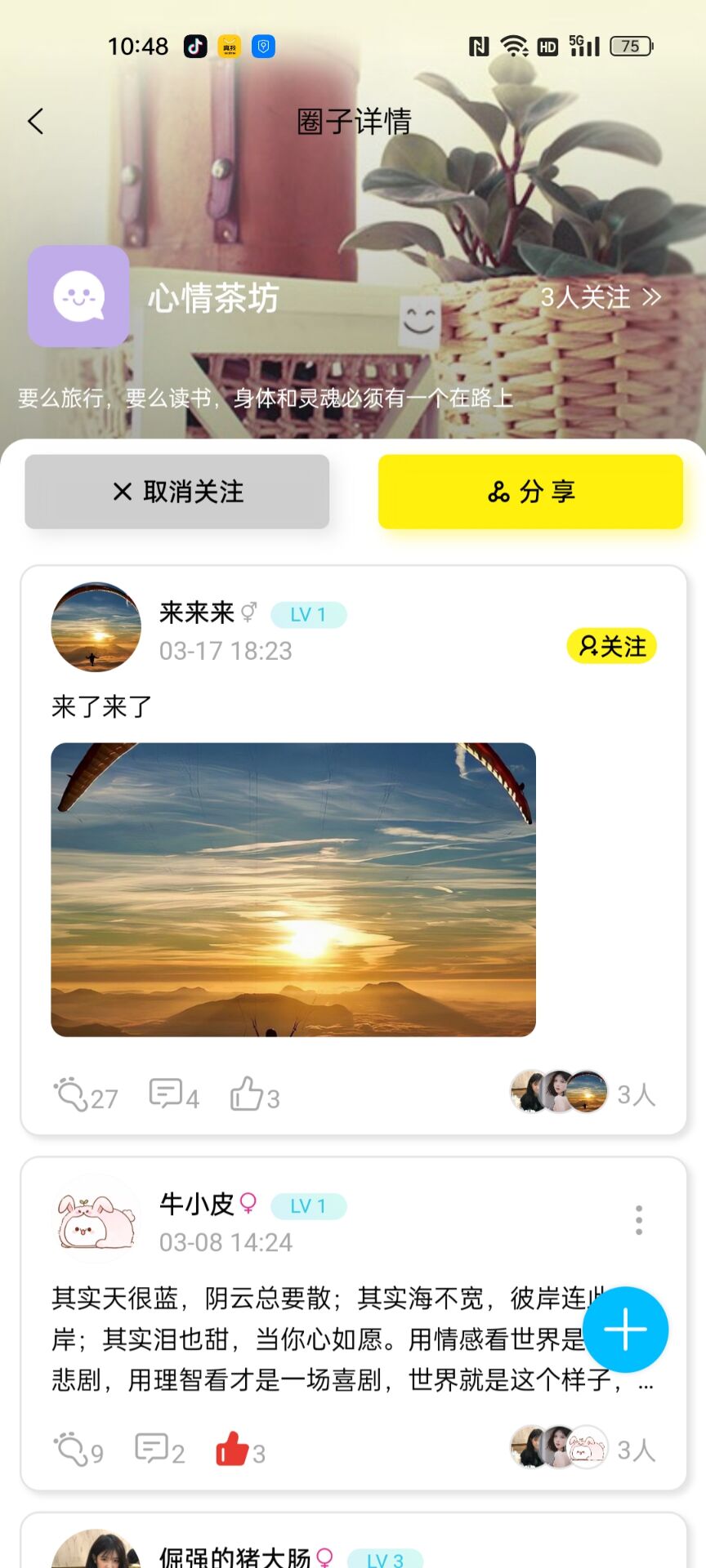Click the blue plus button to create post
706x1568 pixels.
[625, 1330]
